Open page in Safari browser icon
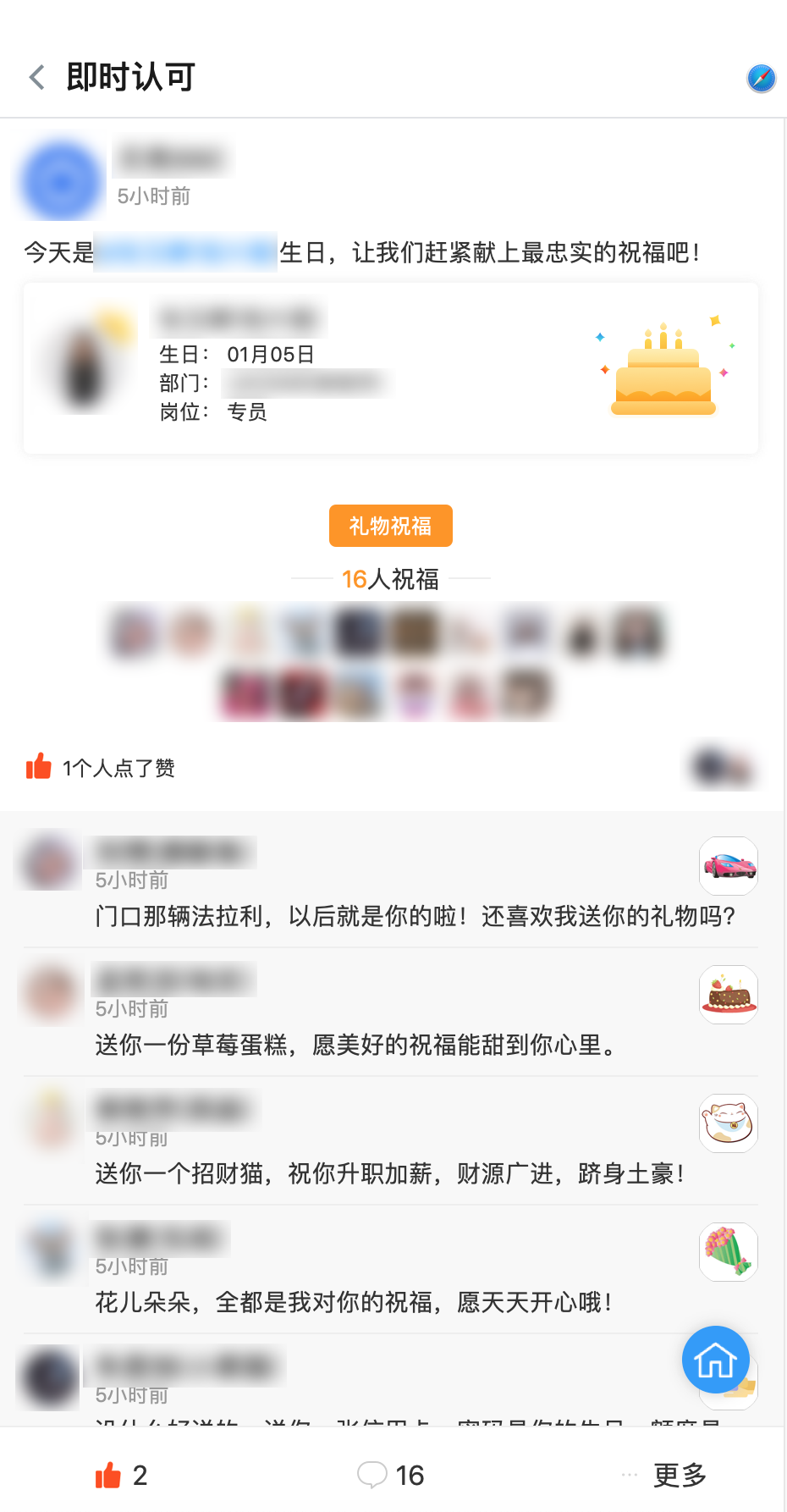 761,78
